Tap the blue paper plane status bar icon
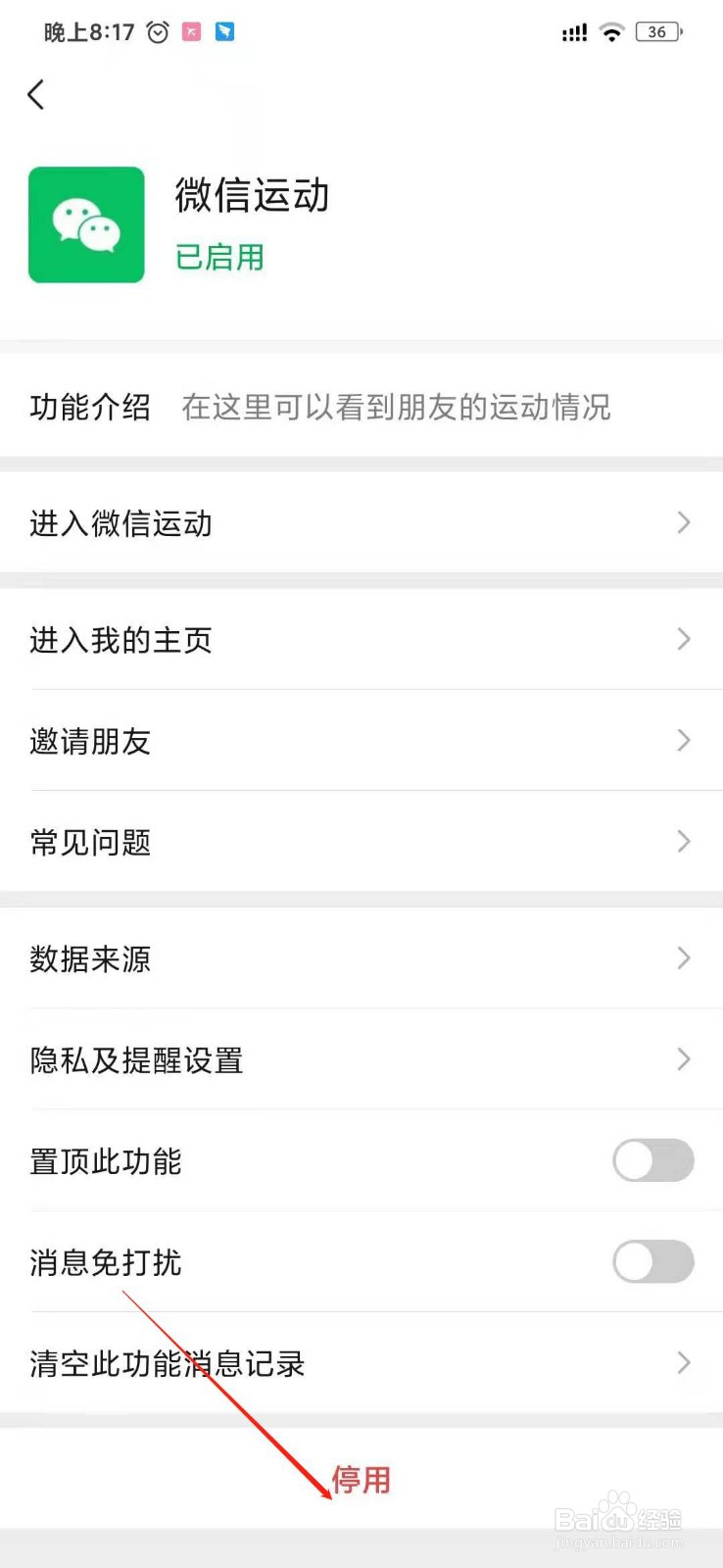Image resolution: width=723 pixels, height=1568 pixels. tap(225, 31)
